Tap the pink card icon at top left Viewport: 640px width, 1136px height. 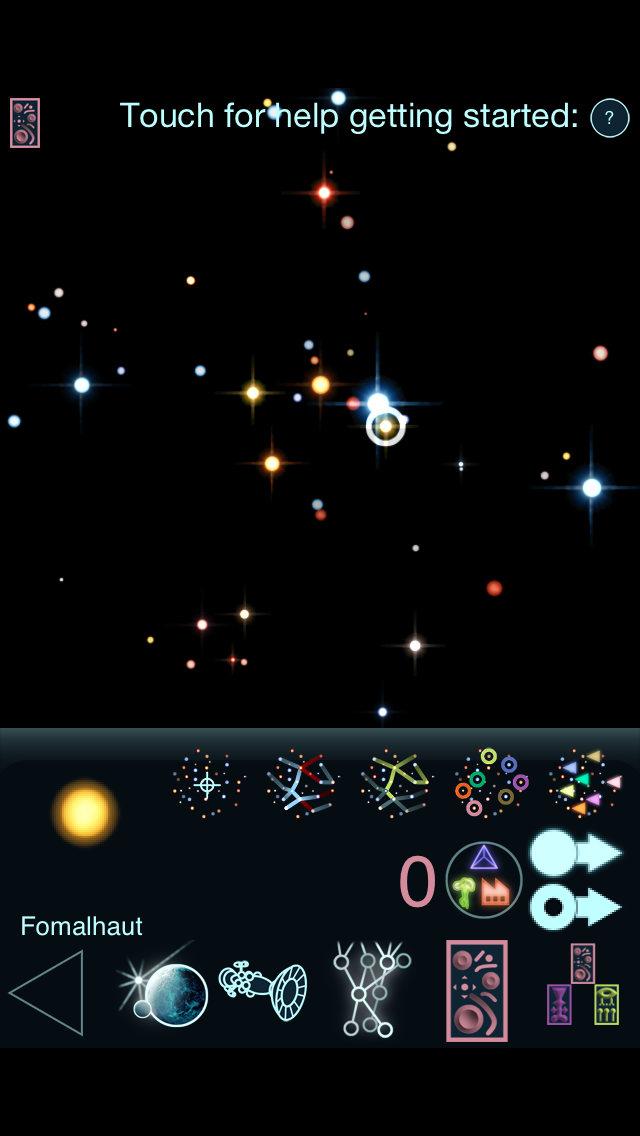25,123
